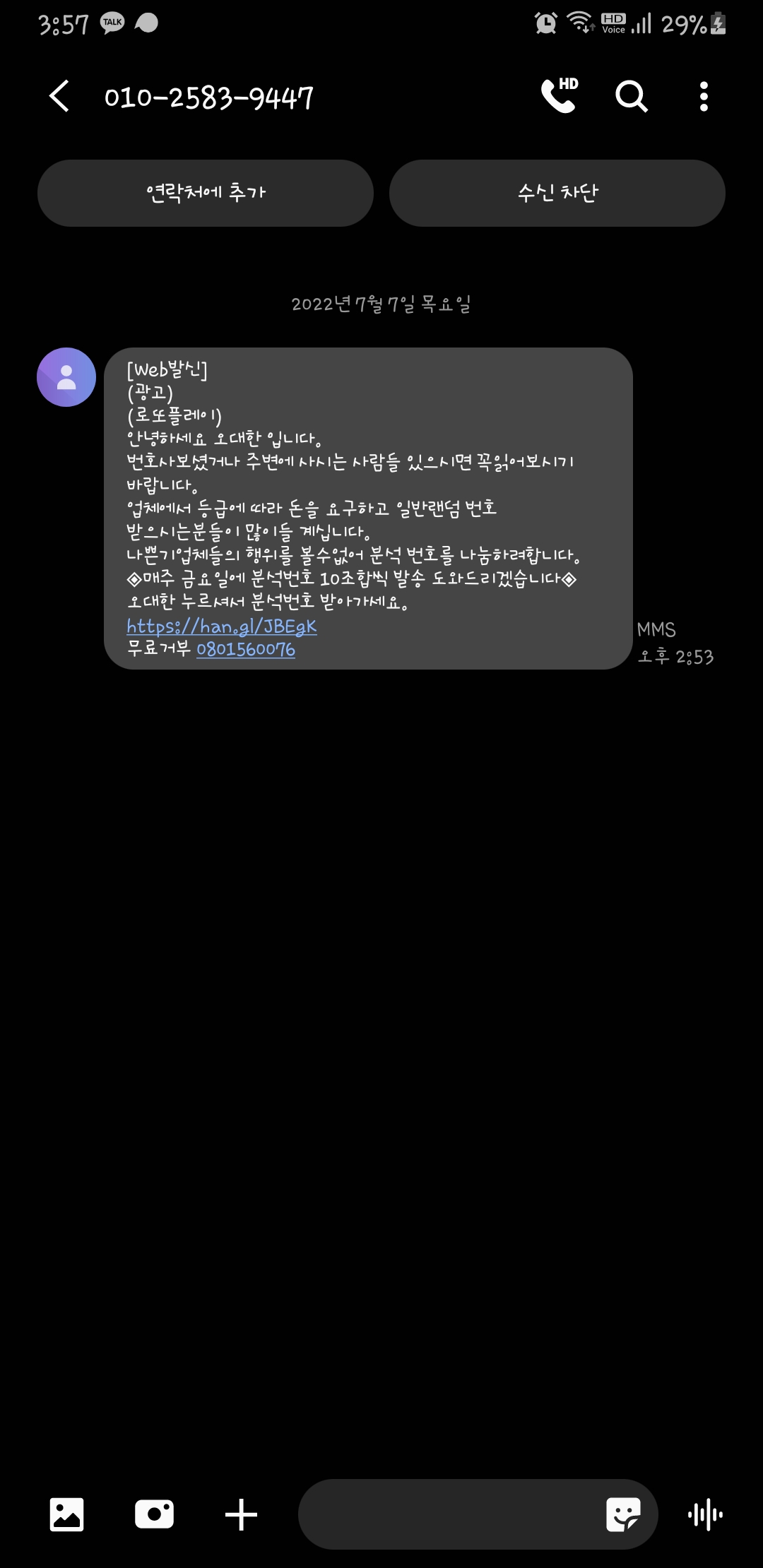Search within this conversation
The height and width of the screenshot is (1568, 763).
631,96
